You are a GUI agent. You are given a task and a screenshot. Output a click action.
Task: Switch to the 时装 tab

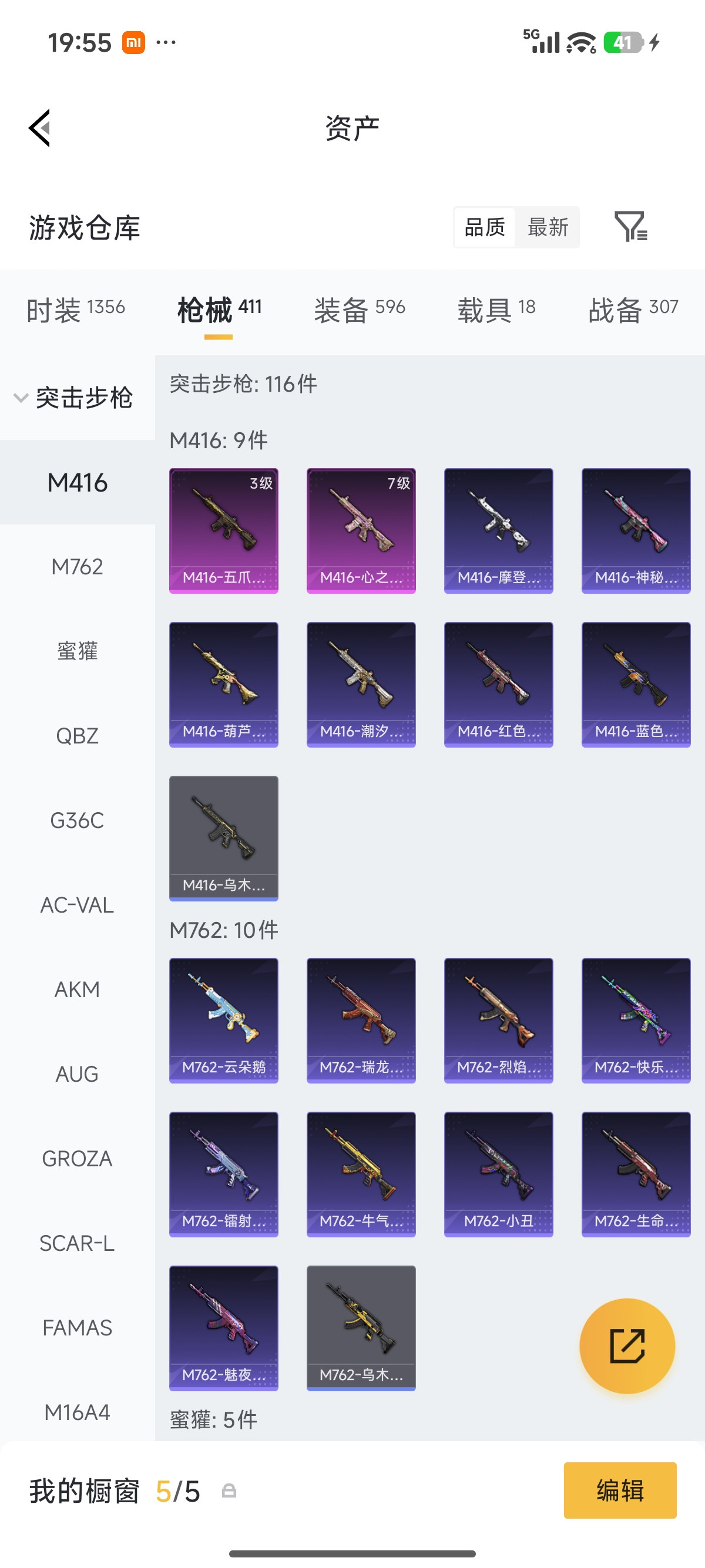click(x=75, y=309)
